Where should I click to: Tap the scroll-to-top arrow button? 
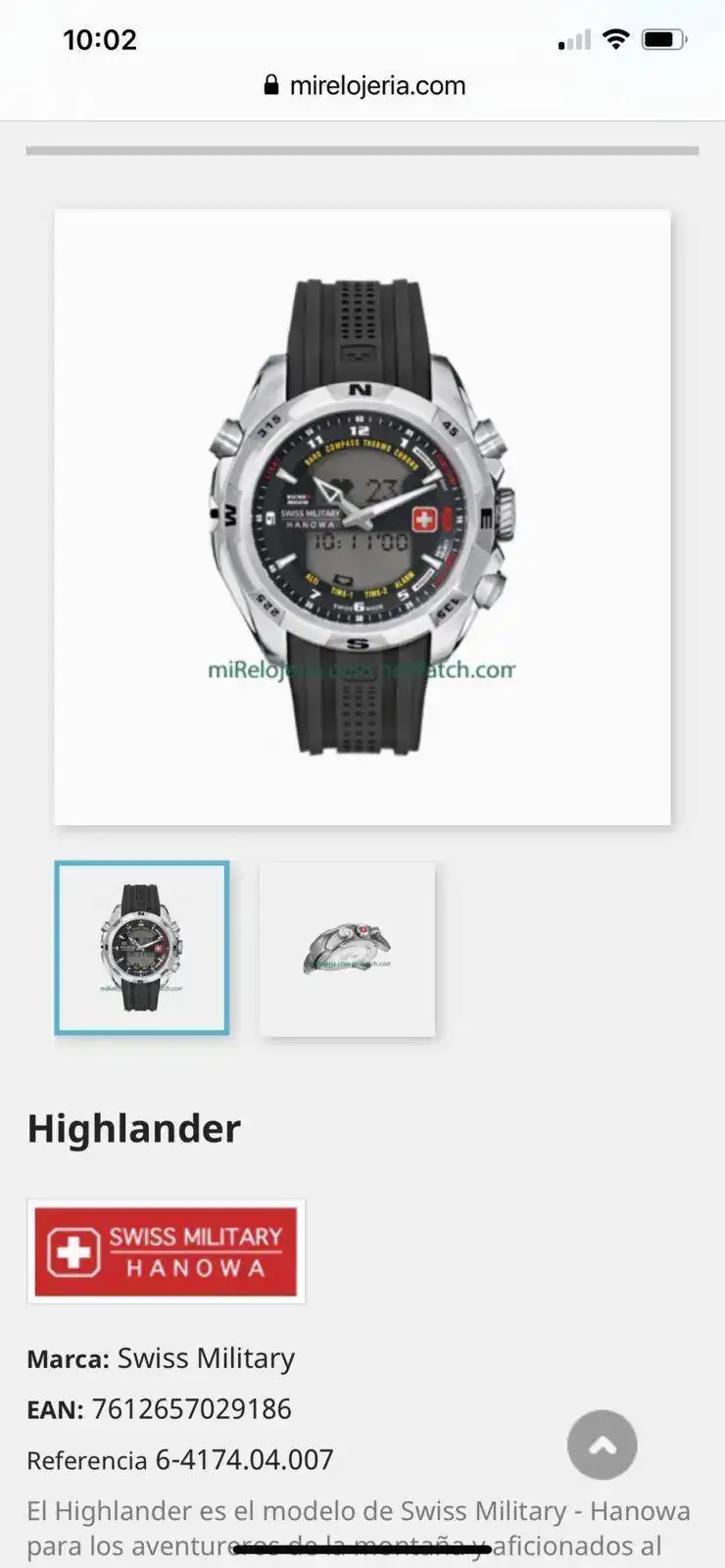(x=602, y=1445)
